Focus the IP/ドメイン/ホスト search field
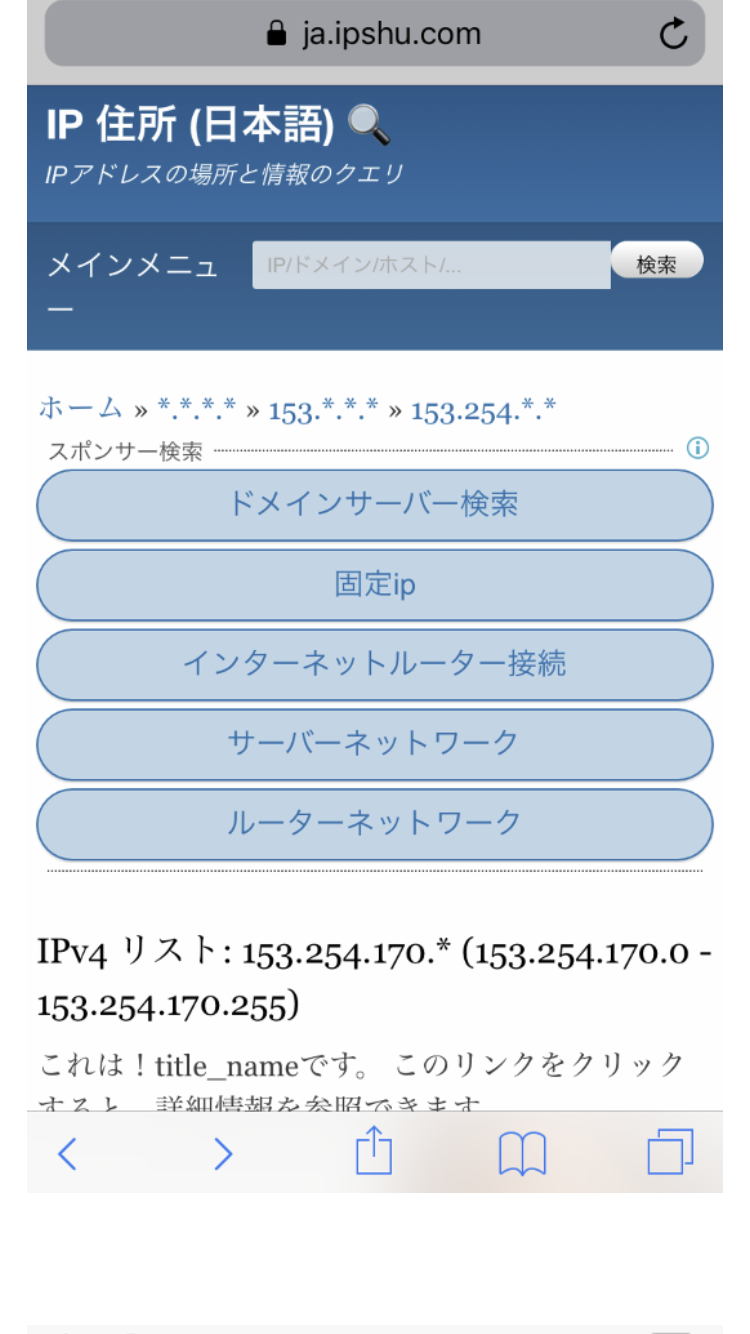 [431, 266]
